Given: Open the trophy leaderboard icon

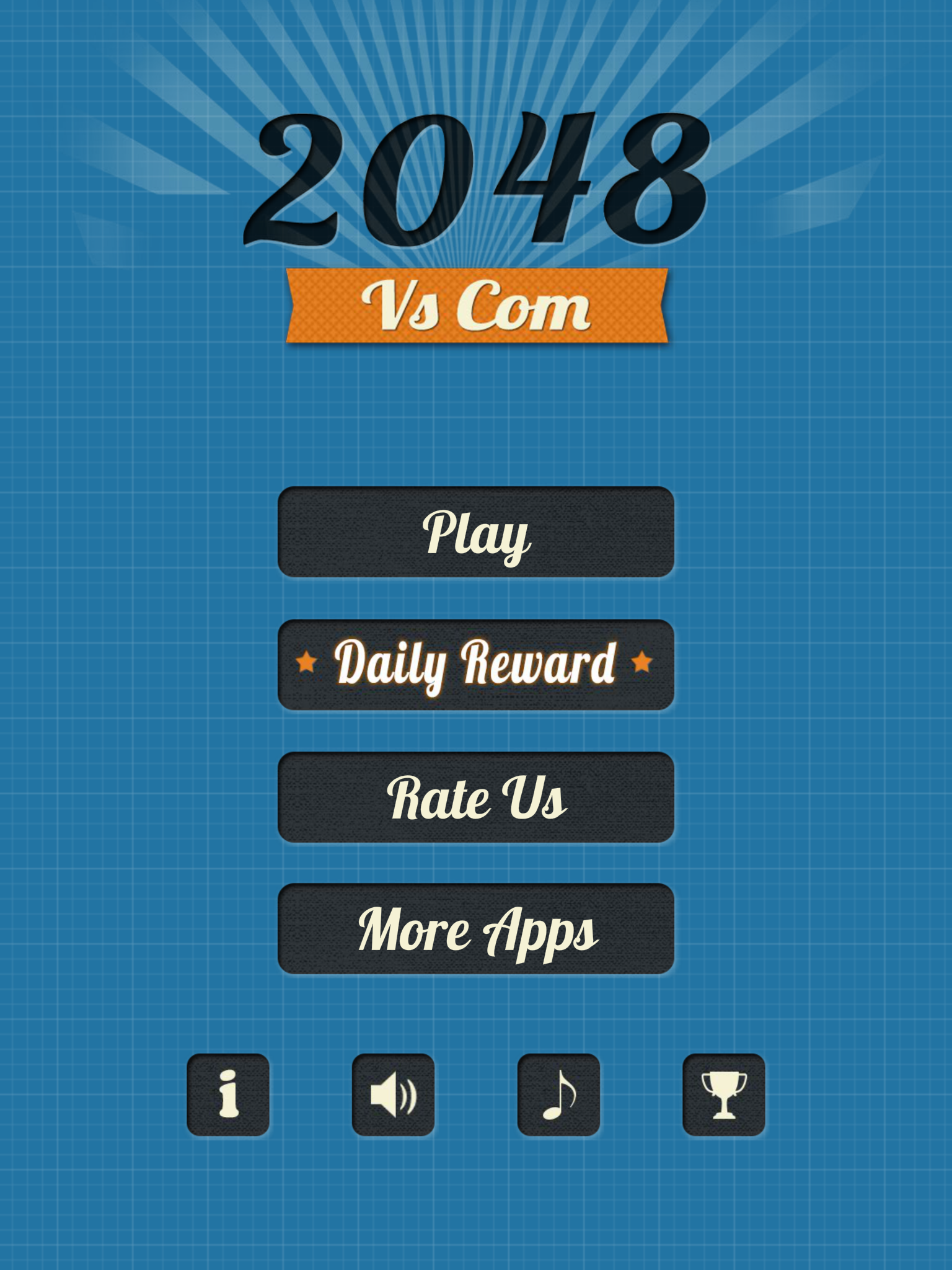Looking at the screenshot, I should (723, 1095).
